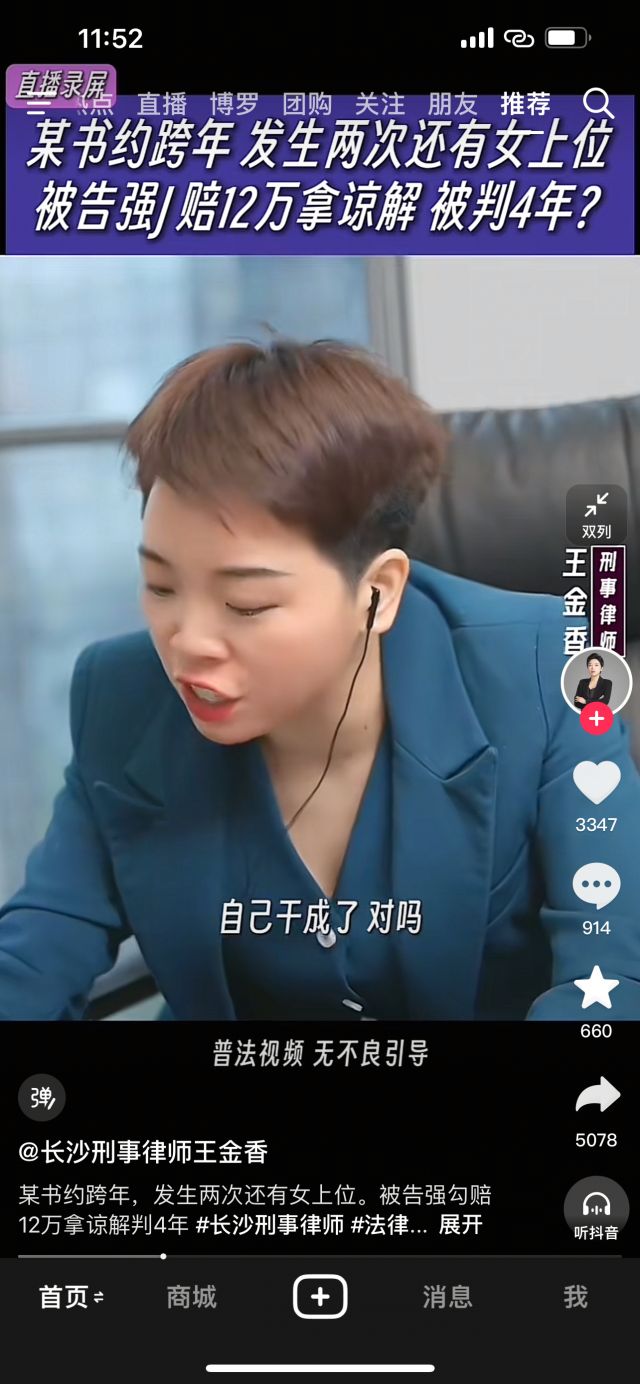Viewport: 640px width, 1384px height.
Task: Open the comments with 914 replies
Action: tap(596, 887)
